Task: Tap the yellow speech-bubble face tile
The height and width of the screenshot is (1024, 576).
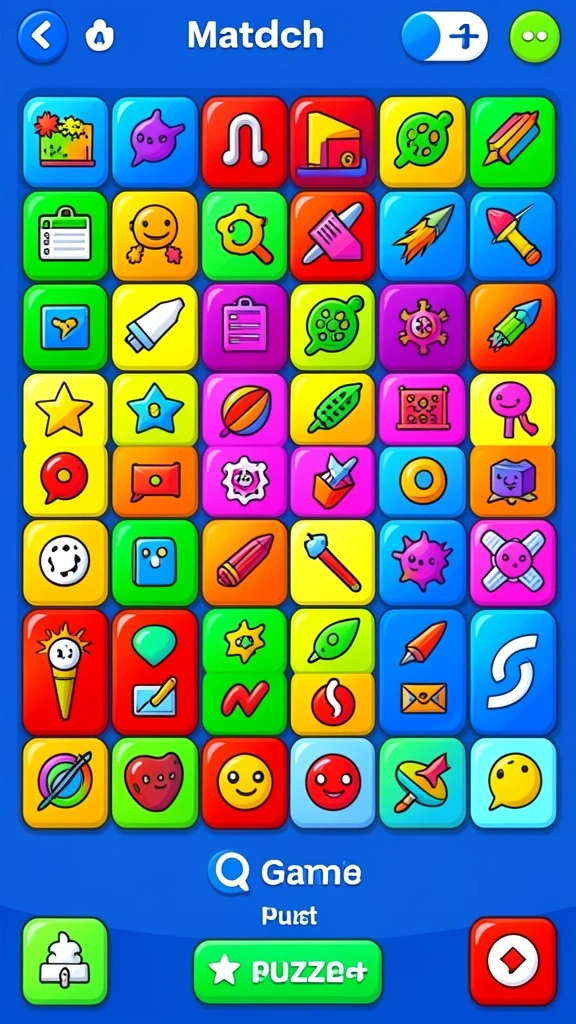Action: coord(513,783)
